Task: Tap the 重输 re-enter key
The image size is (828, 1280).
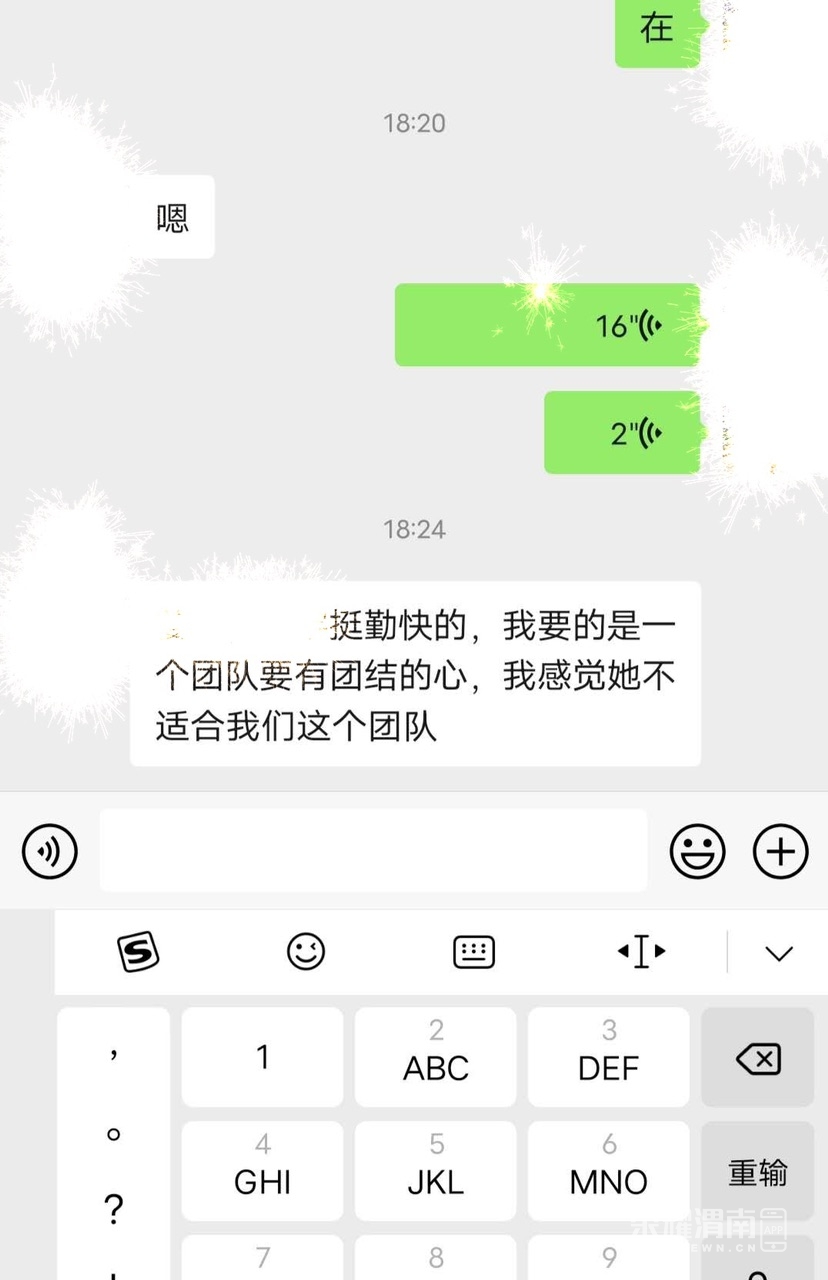Action: (757, 1171)
